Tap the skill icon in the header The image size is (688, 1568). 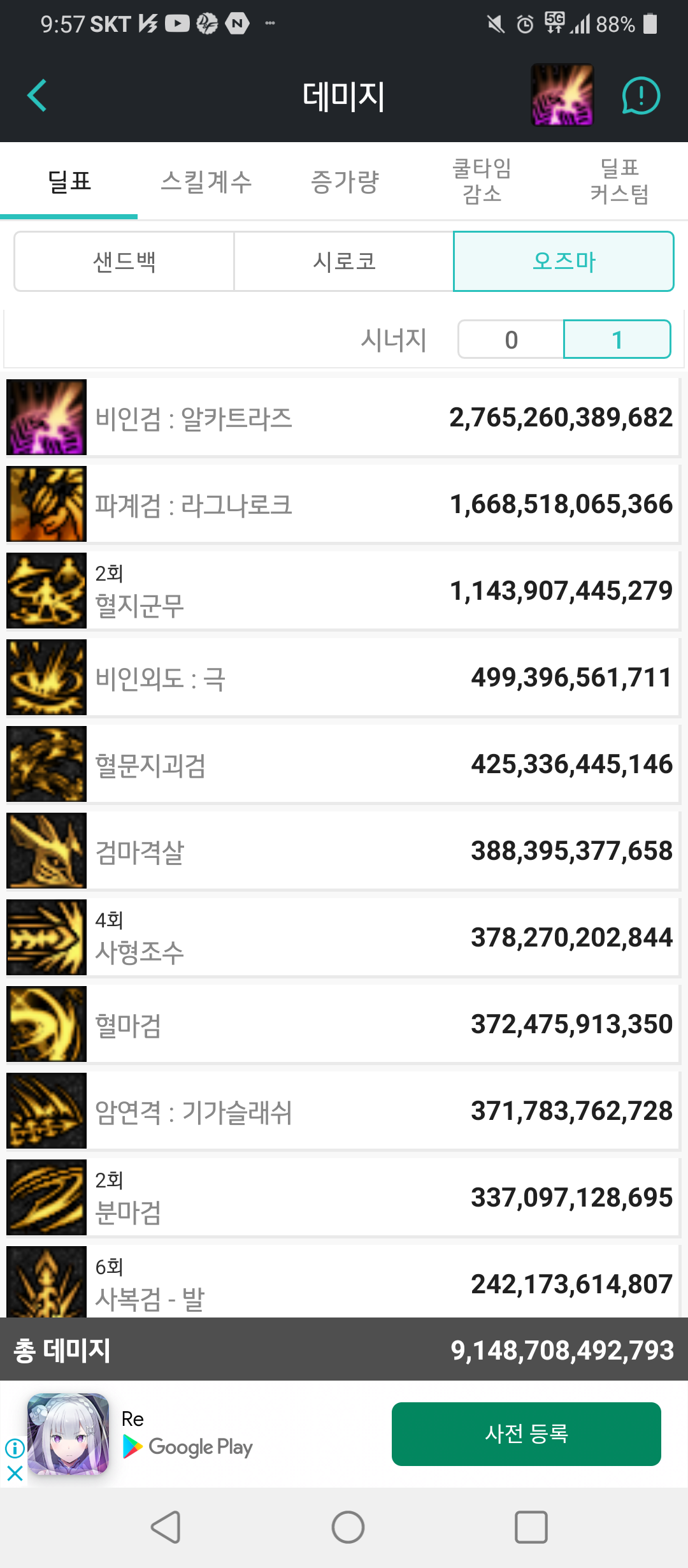[x=563, y=95]
